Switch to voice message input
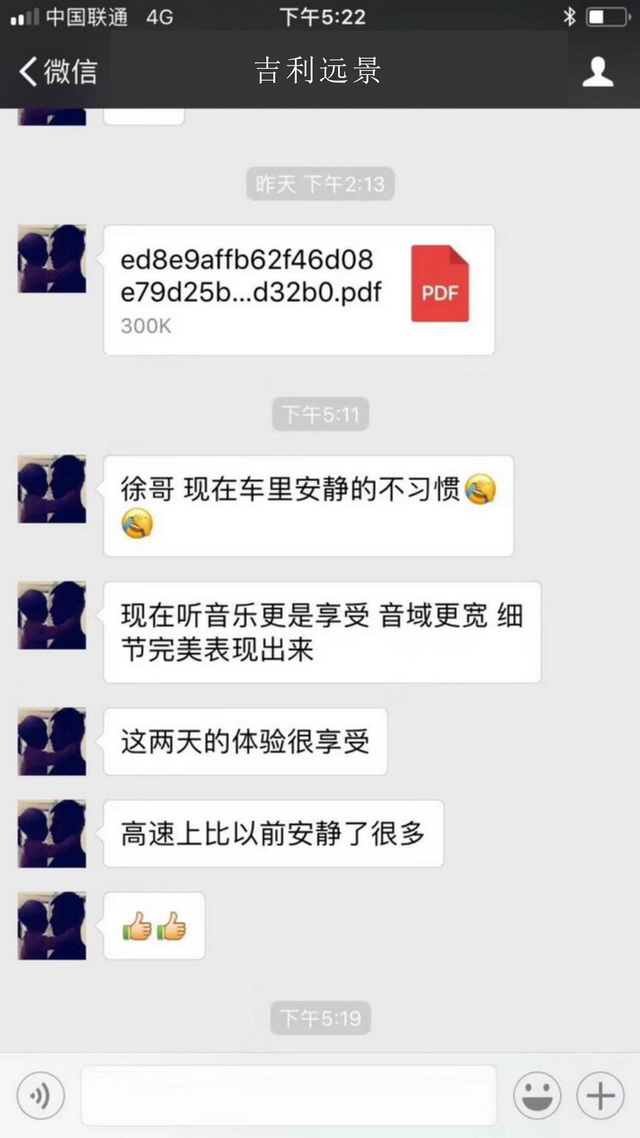 coord(41,1096)
